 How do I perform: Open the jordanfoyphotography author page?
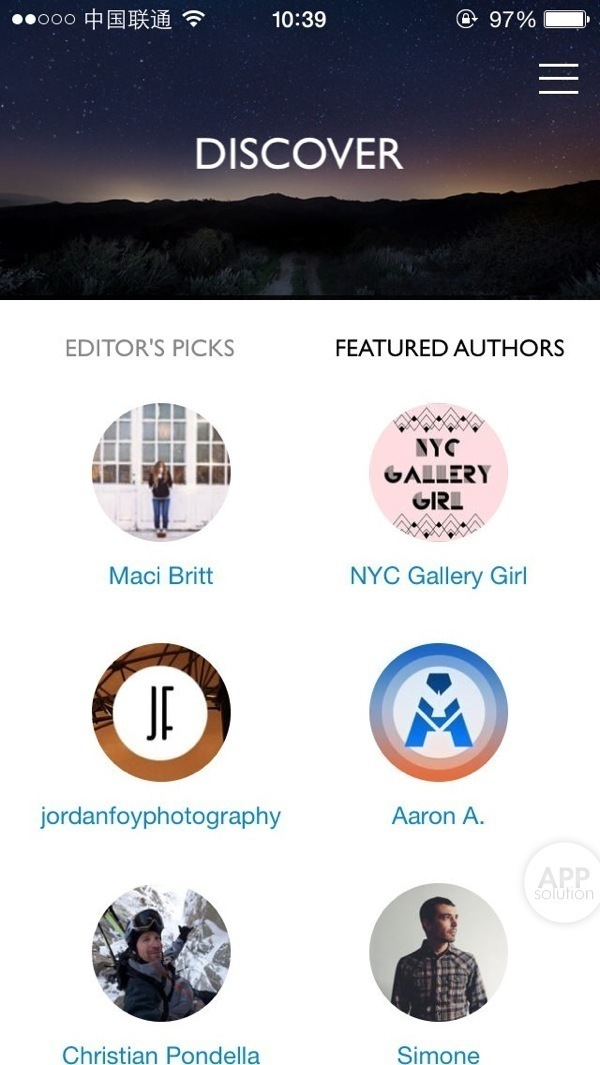coord(161,712)
